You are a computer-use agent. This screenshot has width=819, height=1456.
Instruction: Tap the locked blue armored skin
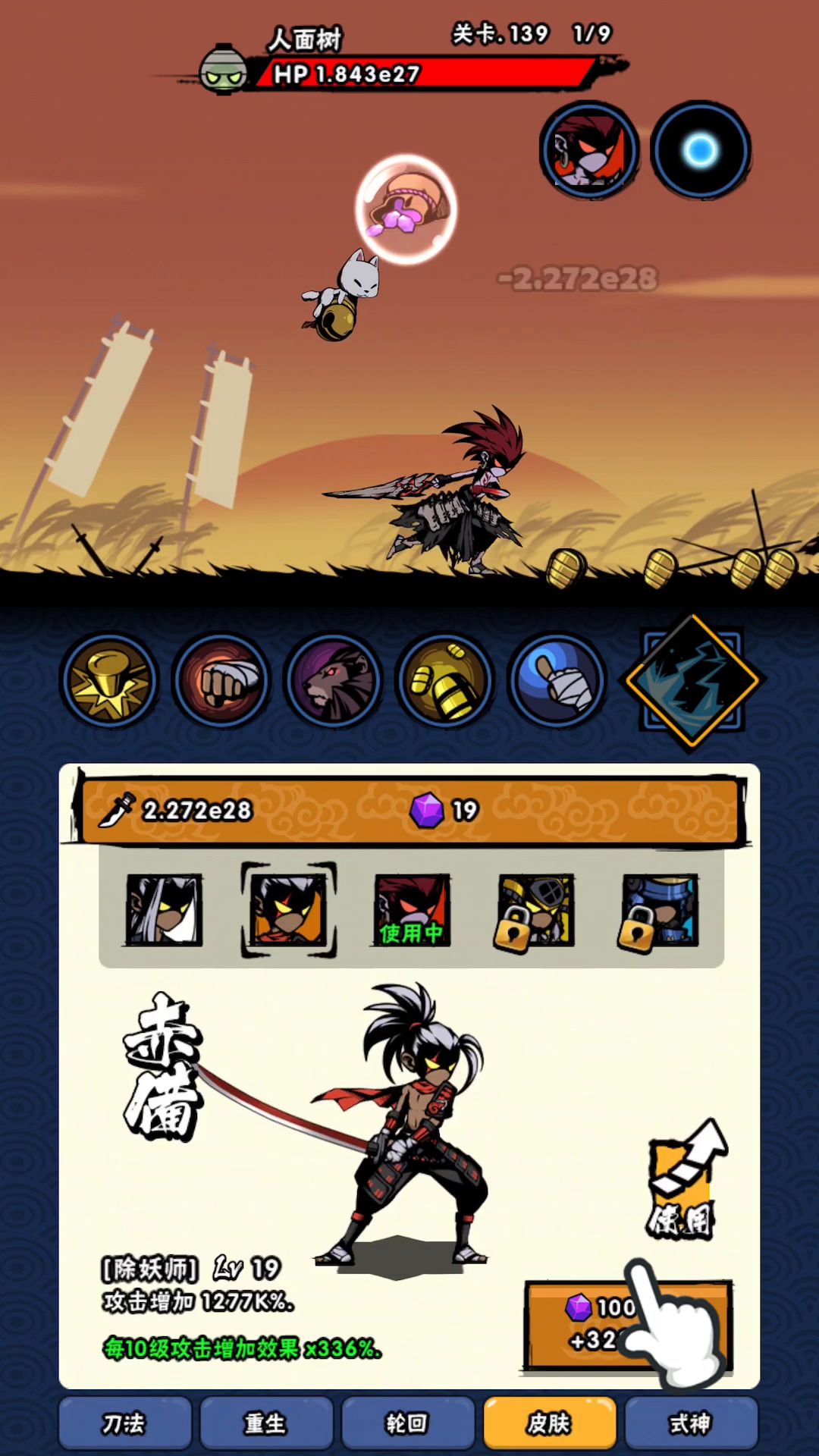coord(658,909)
